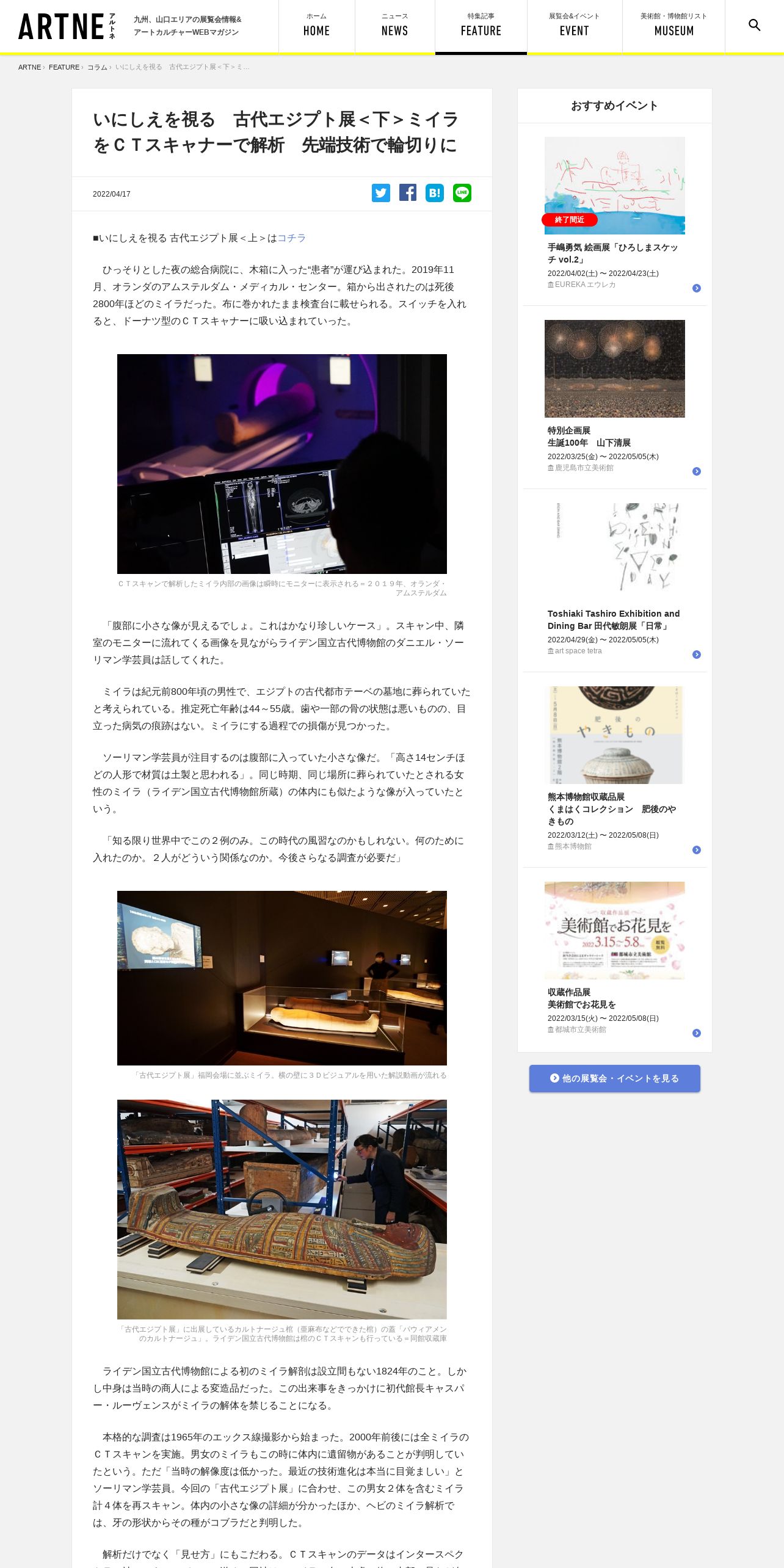Open the Toshiaki Tashiro Exhibition event card
This screenshot has height=1568, width=784.
click(x=614, y=581)
